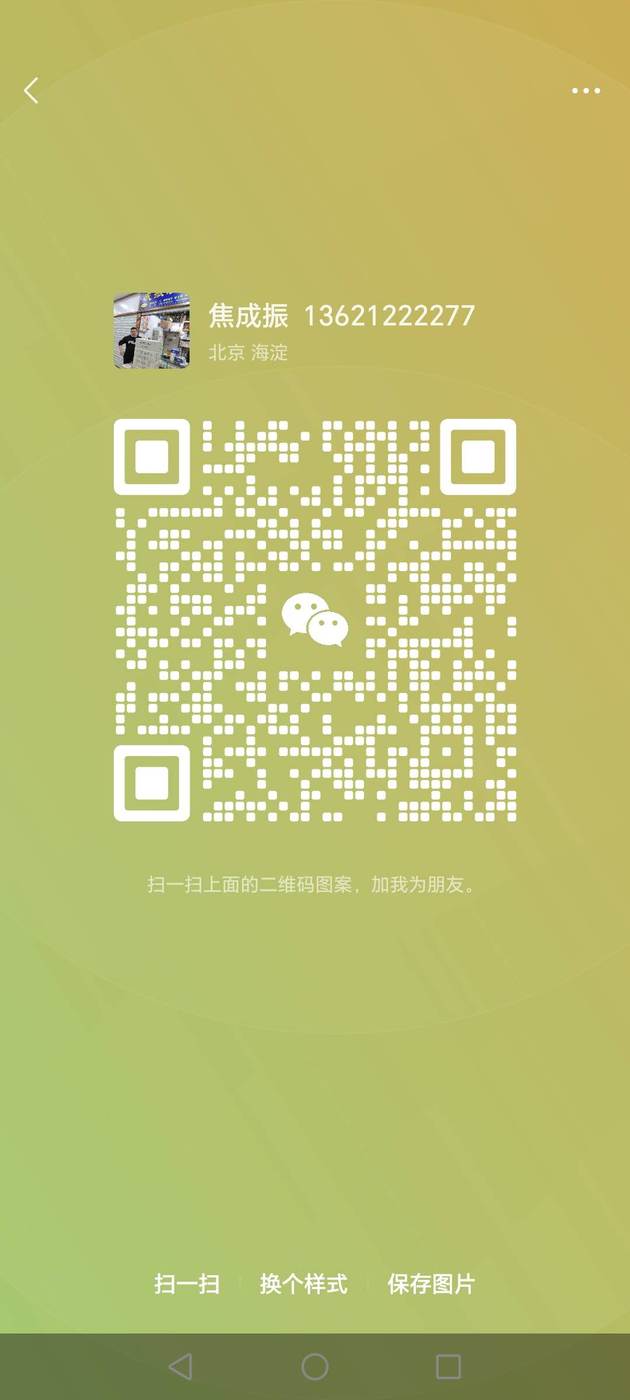Open the system recent apps view
Viewport: 630px width, 1400px height.
tap(449, 1366)
